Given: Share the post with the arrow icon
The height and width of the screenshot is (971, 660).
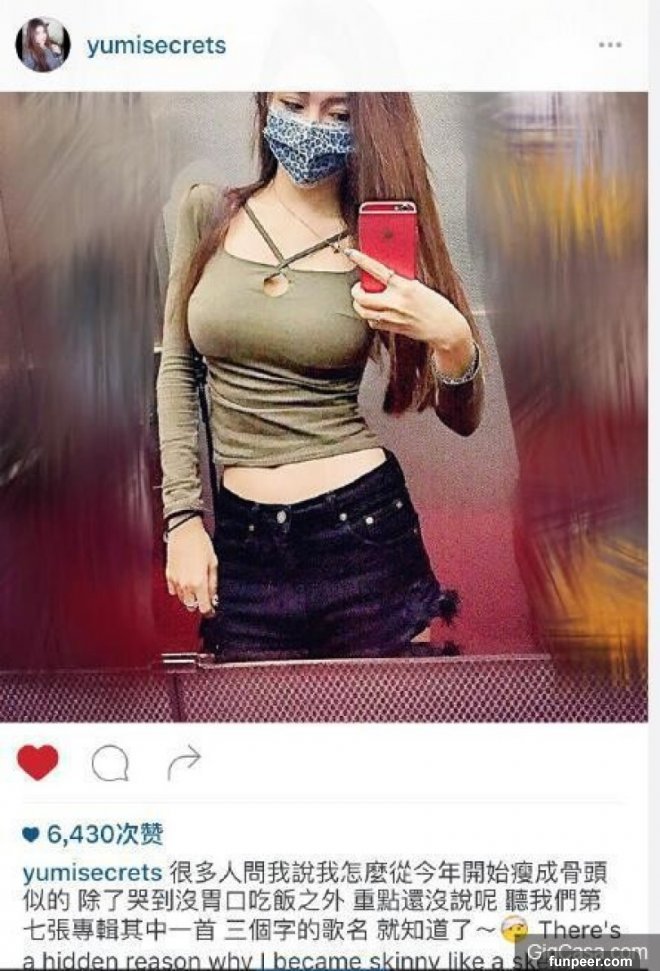Looking at the screenshot, I should pyautogui.click(x=183, y=763).
